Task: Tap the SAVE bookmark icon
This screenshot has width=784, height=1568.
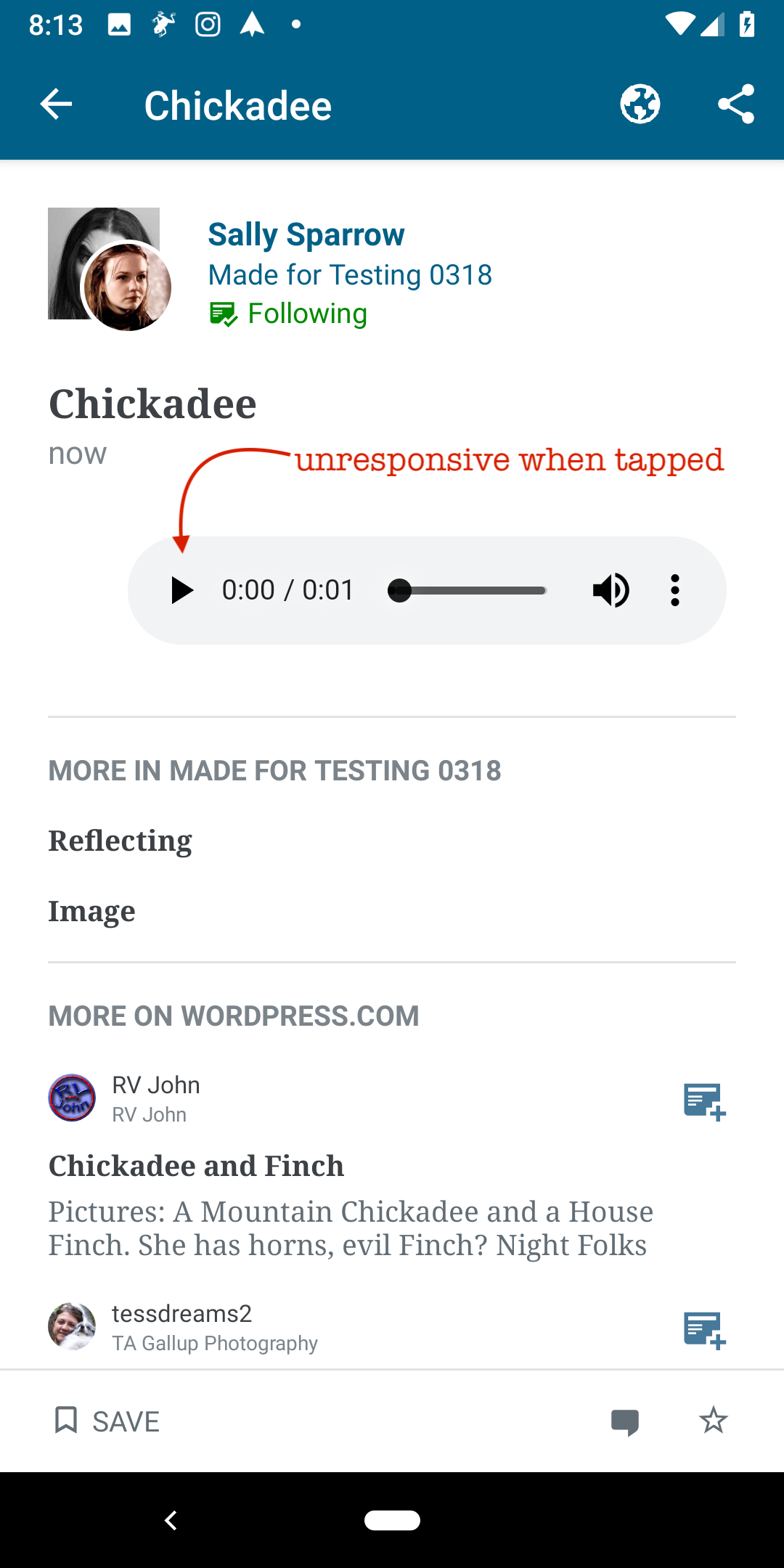Action: tap(66, 1421)
